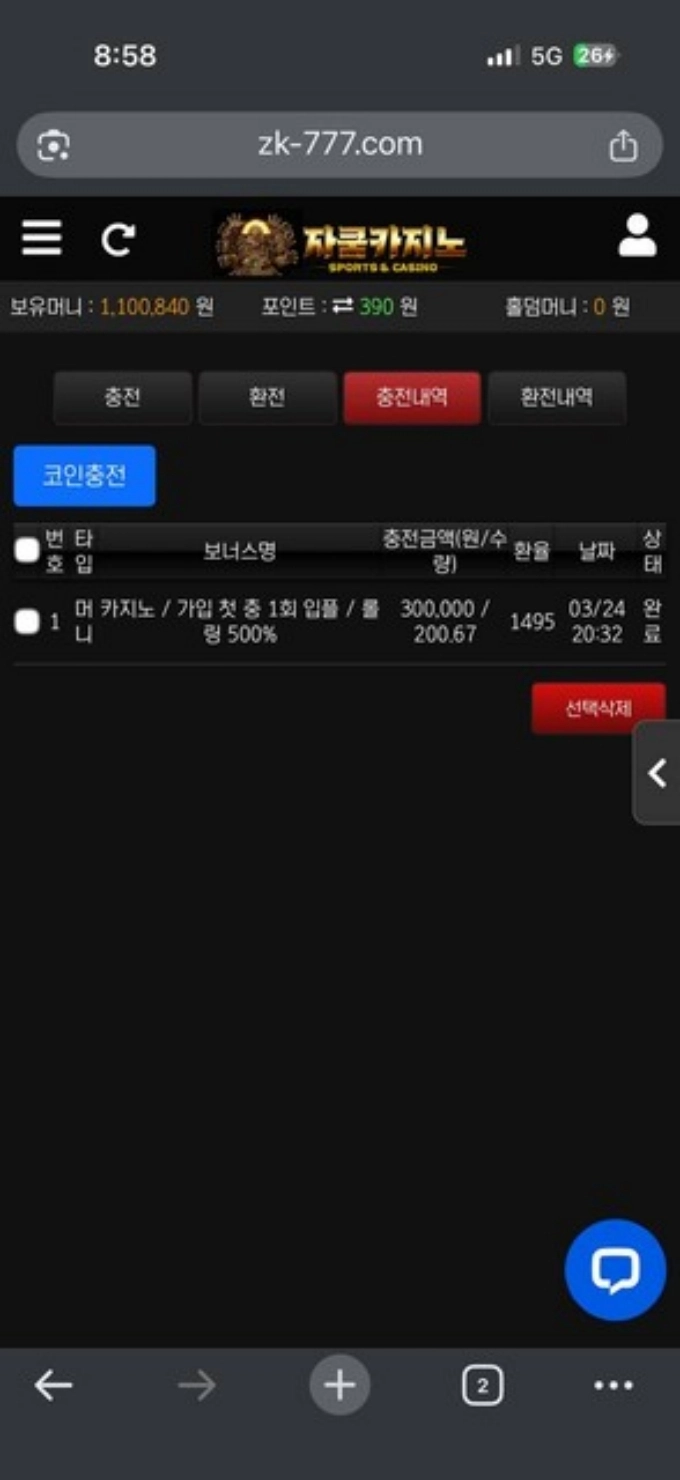The height and width of the screenshot is (1480, 680).
Task: Open the live chat bubble
Action: pyautogui.click(x=614, y=1270)
